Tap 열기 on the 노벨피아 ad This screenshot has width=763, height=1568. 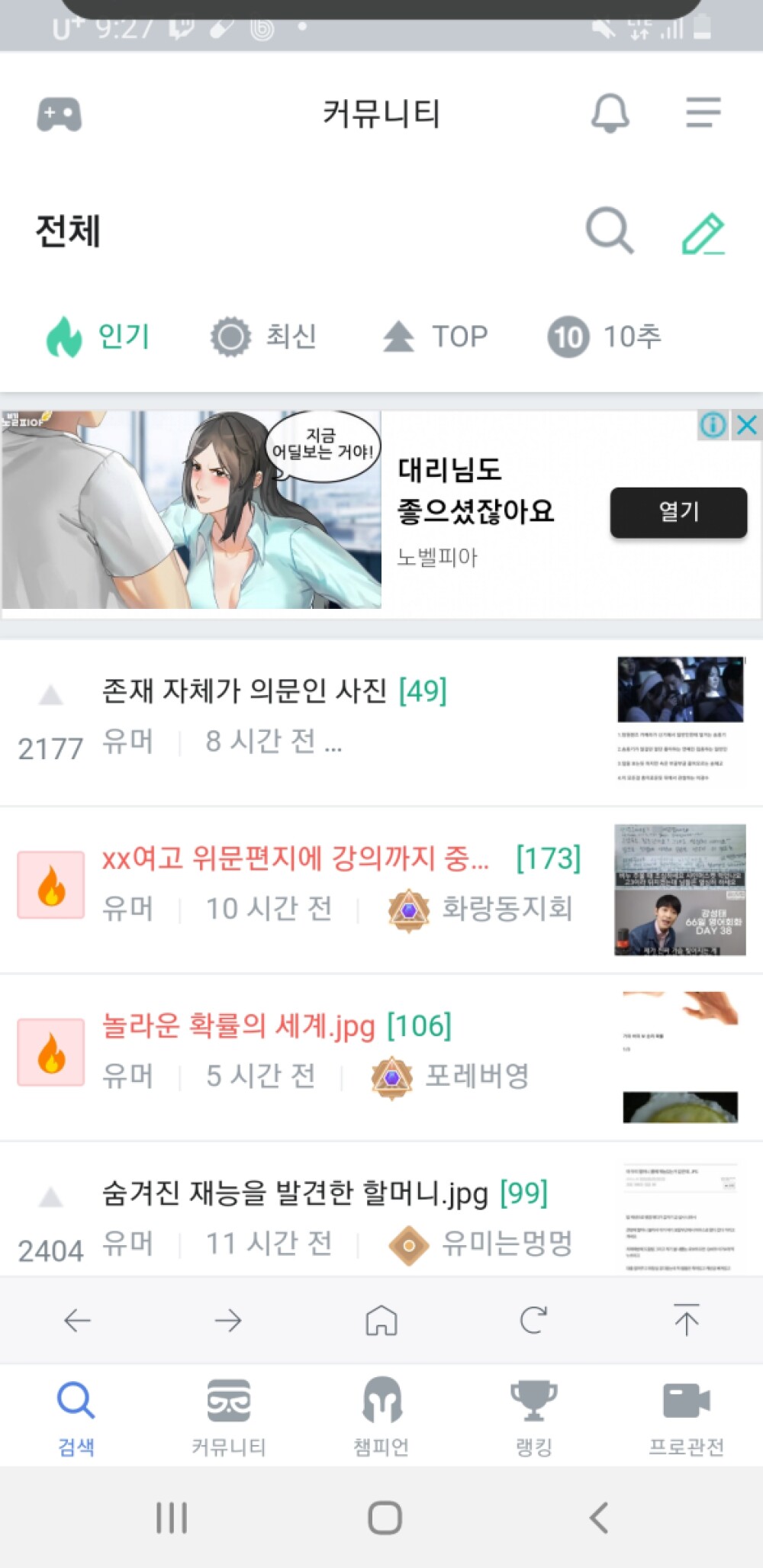pyautogui.click(x=678, y=512)
